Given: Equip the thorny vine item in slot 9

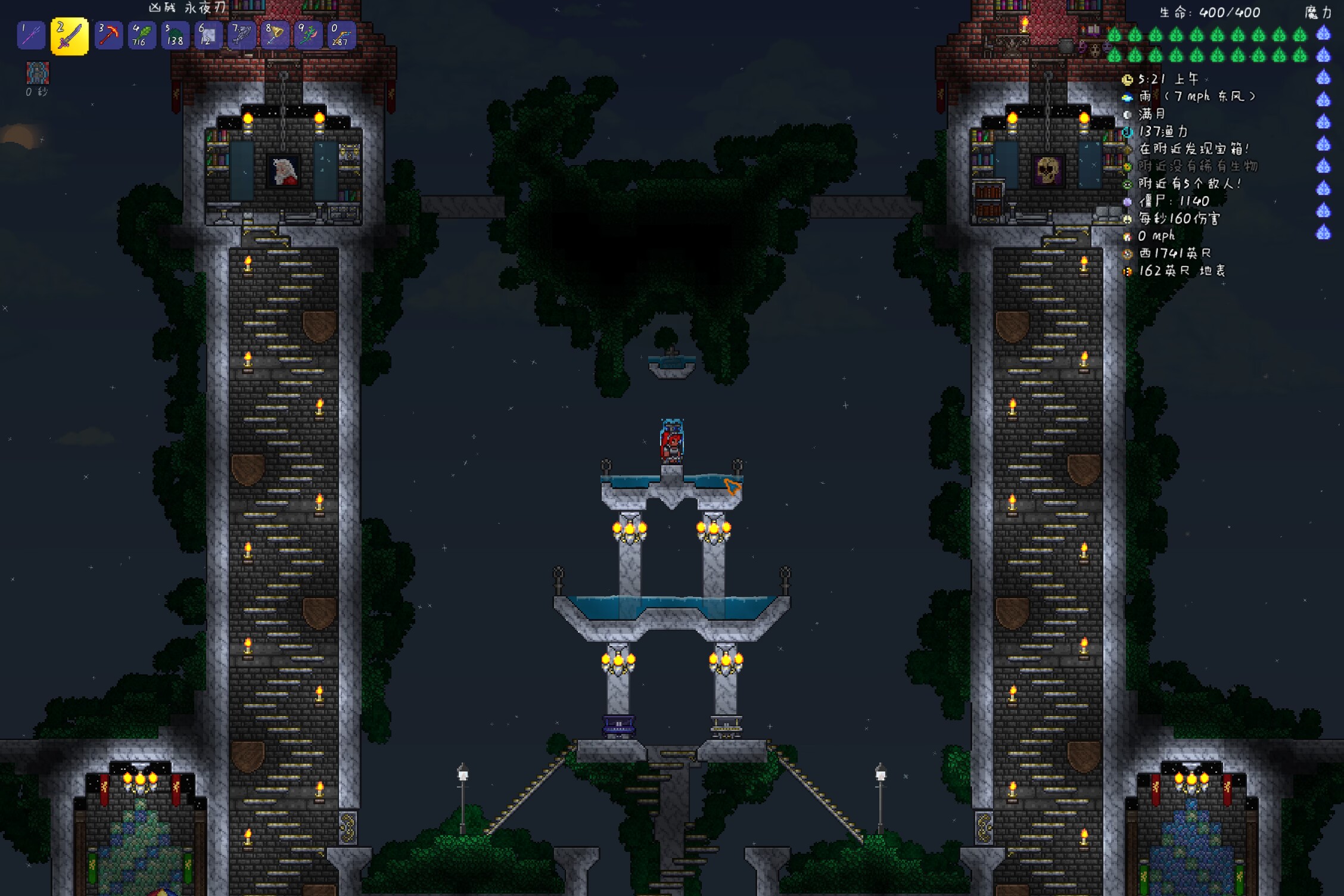Looking at the screenshot, I should (x=309, y=35).
